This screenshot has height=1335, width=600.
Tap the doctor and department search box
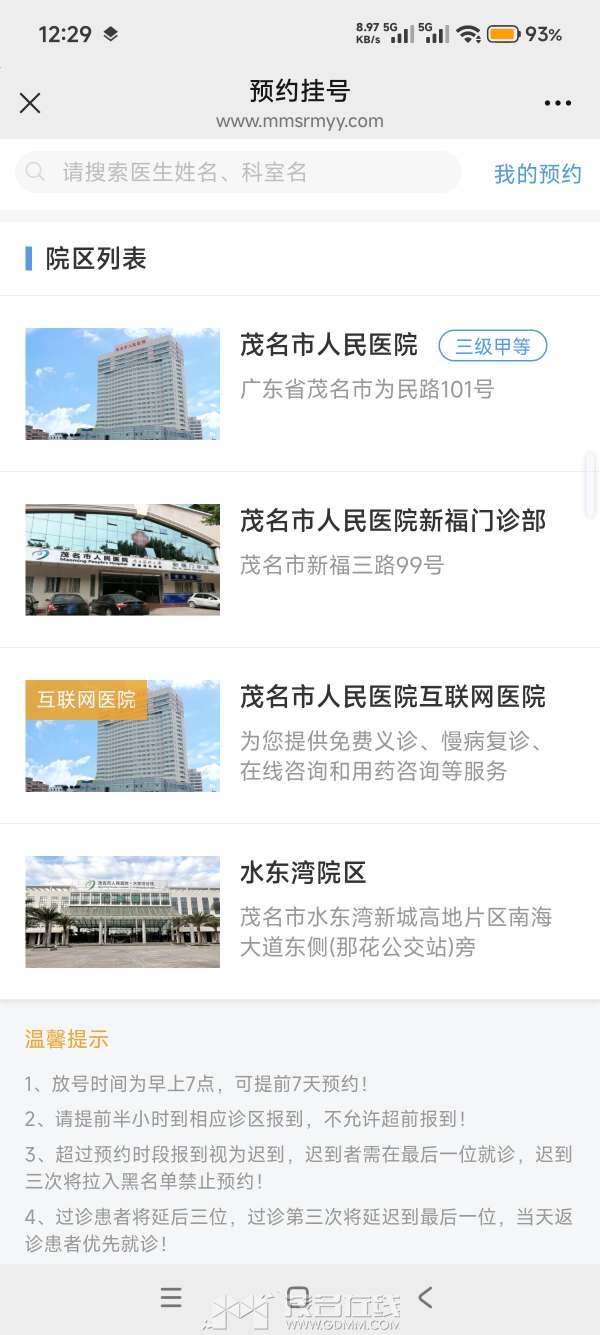tap(238, 172)
